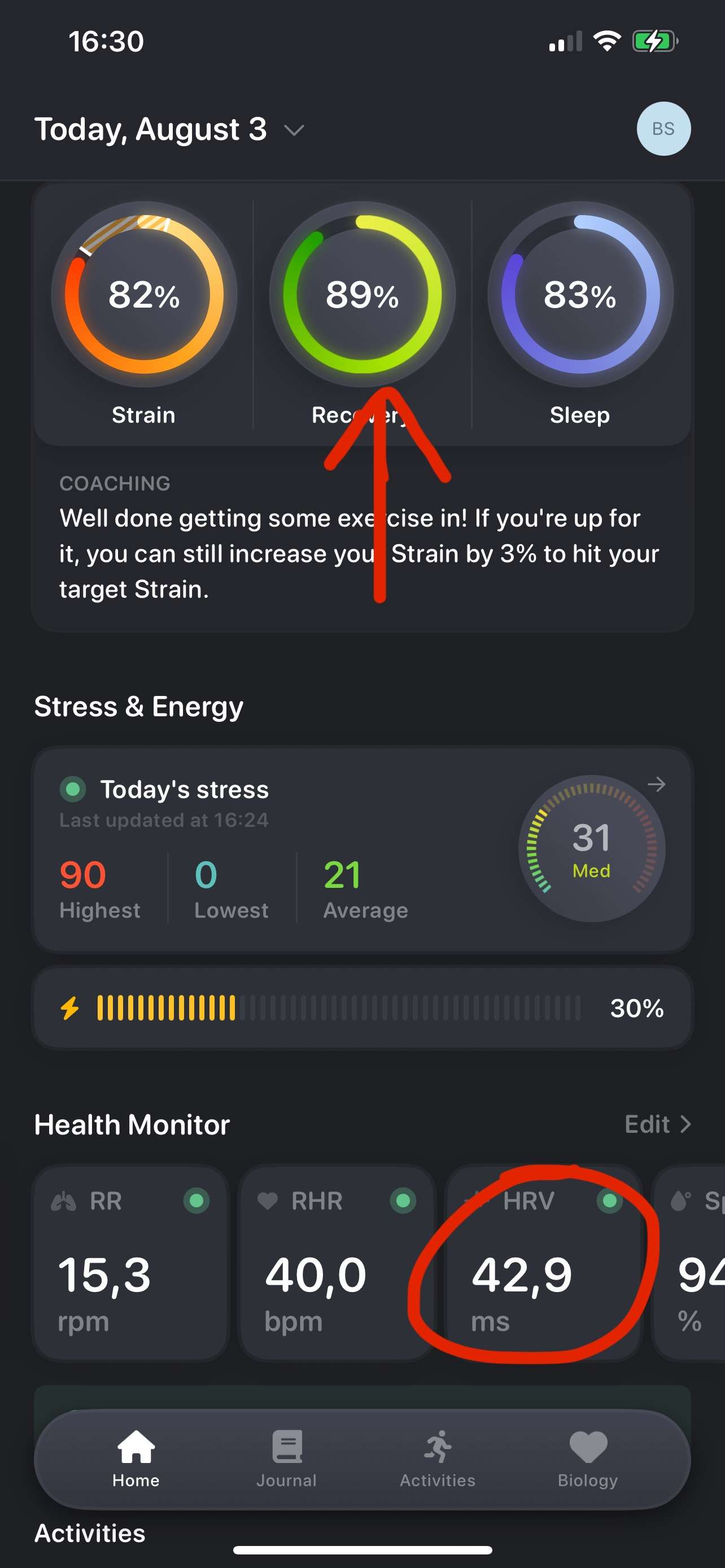View the 89% Recovery ring details
The height and width of the screenshot is (1568, 725).
pyautogui.click(x=362, y=295)
